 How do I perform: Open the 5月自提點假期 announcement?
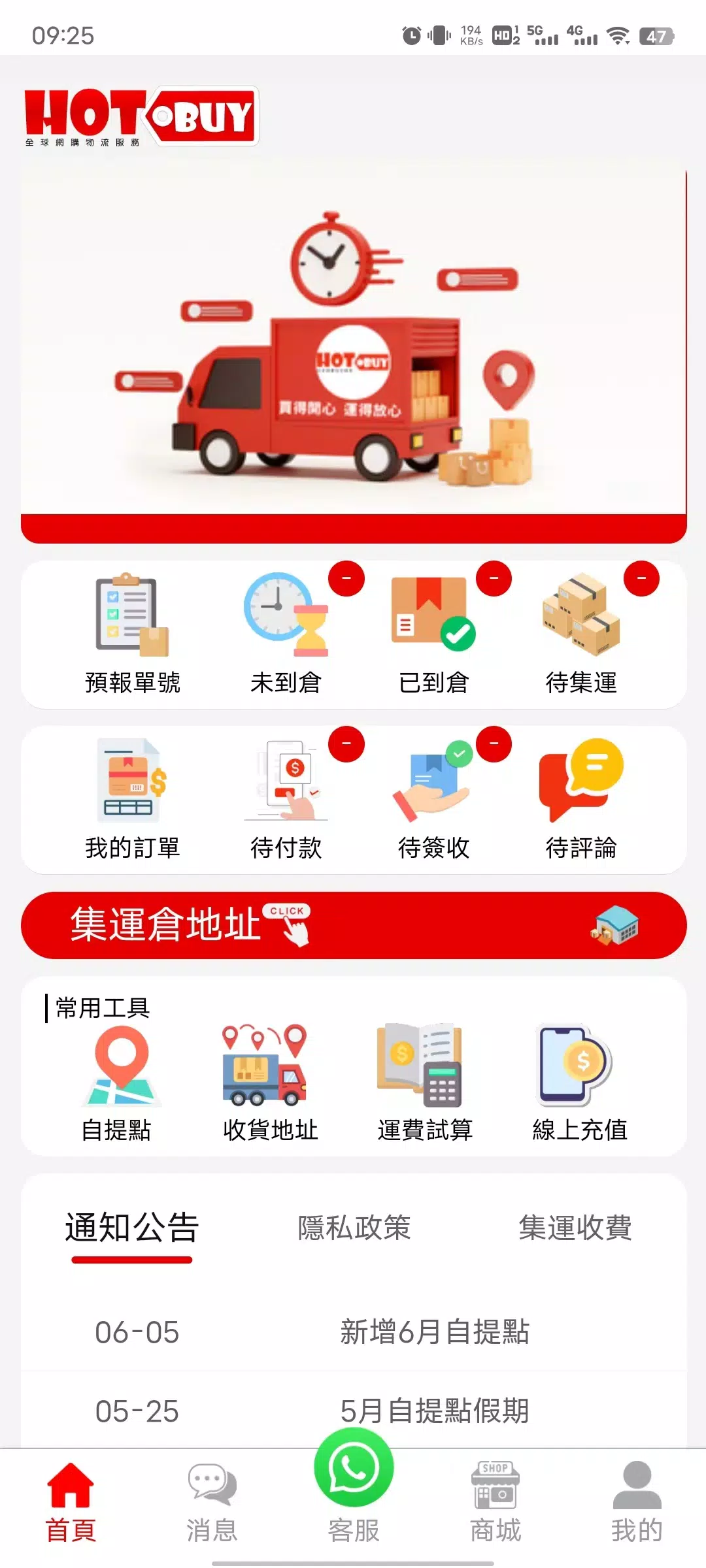[x=434, y=1411]
